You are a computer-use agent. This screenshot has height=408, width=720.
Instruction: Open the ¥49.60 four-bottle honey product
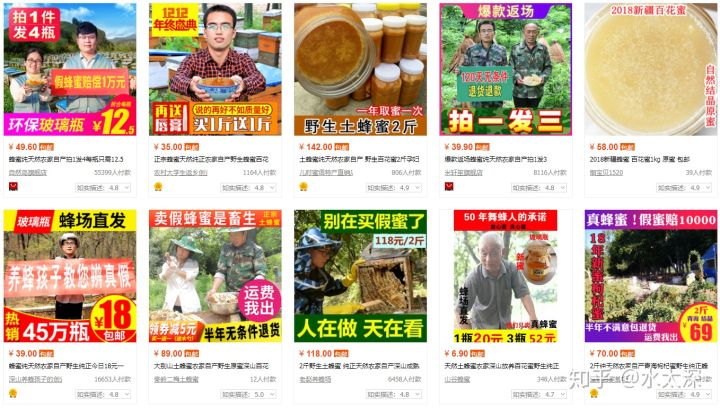pyautogui.click(x=69, y=68)
